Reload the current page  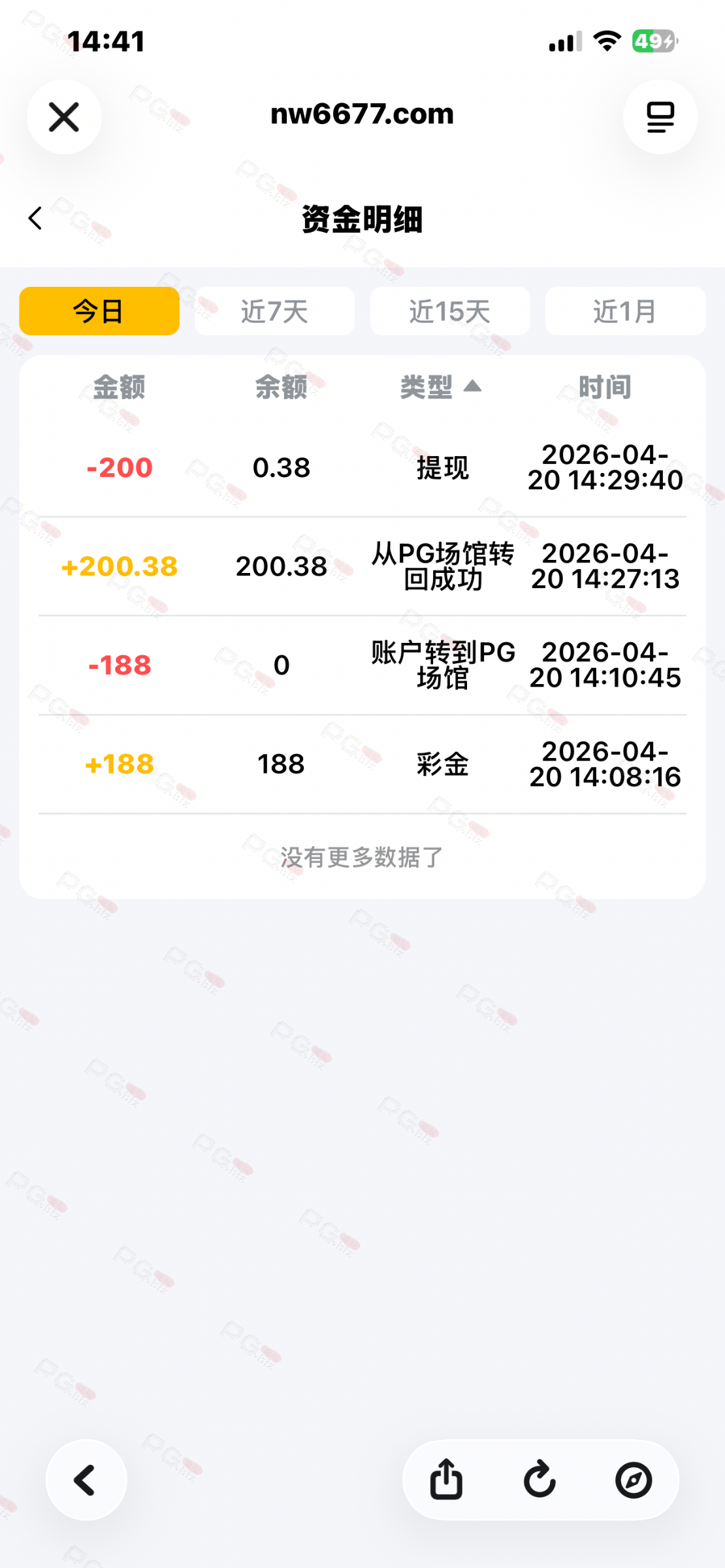pos(540,1479)
